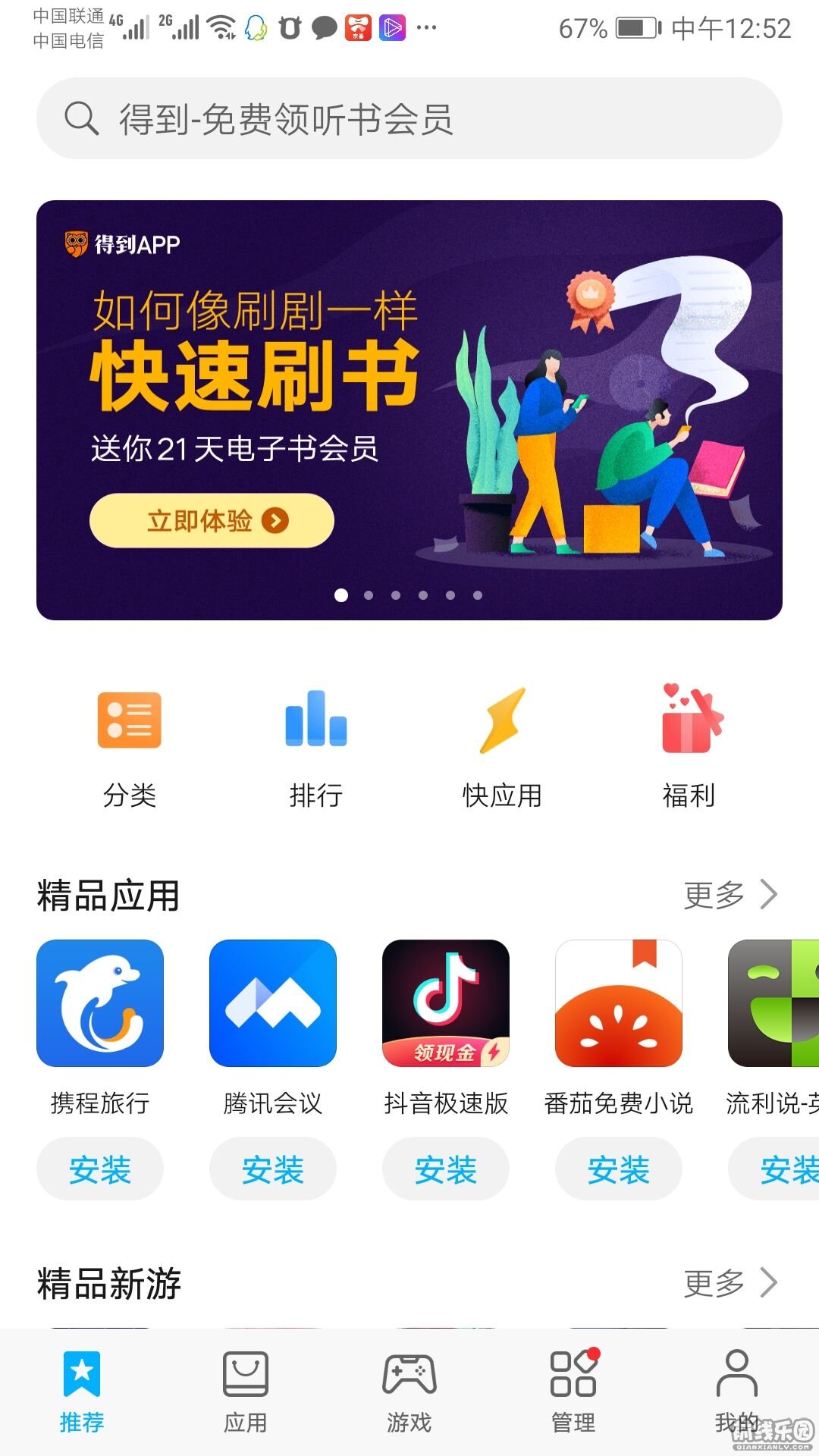Install 腾讯会议
This screenshot has width=819, height=1456.
273,1169
